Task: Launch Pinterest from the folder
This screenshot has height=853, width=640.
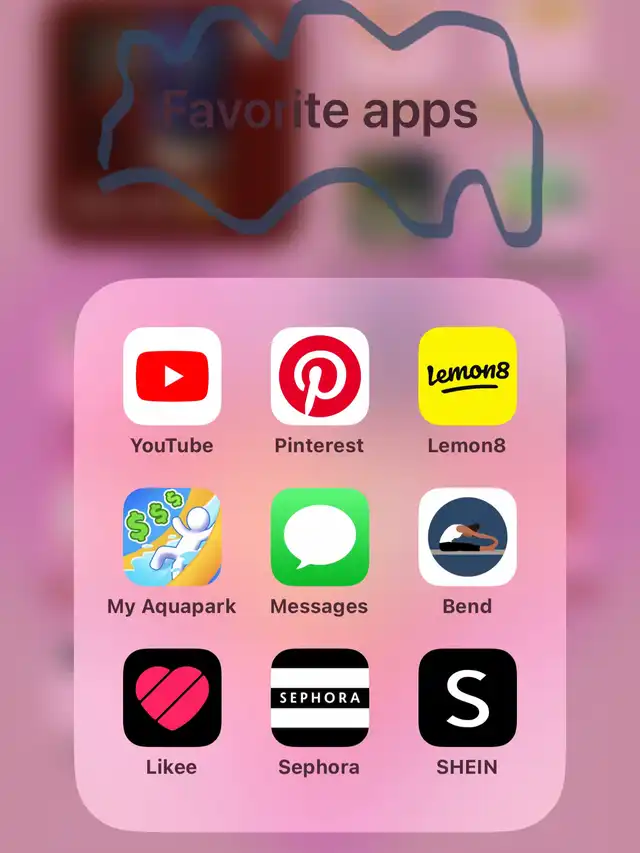Action: (x=319, y=376)
